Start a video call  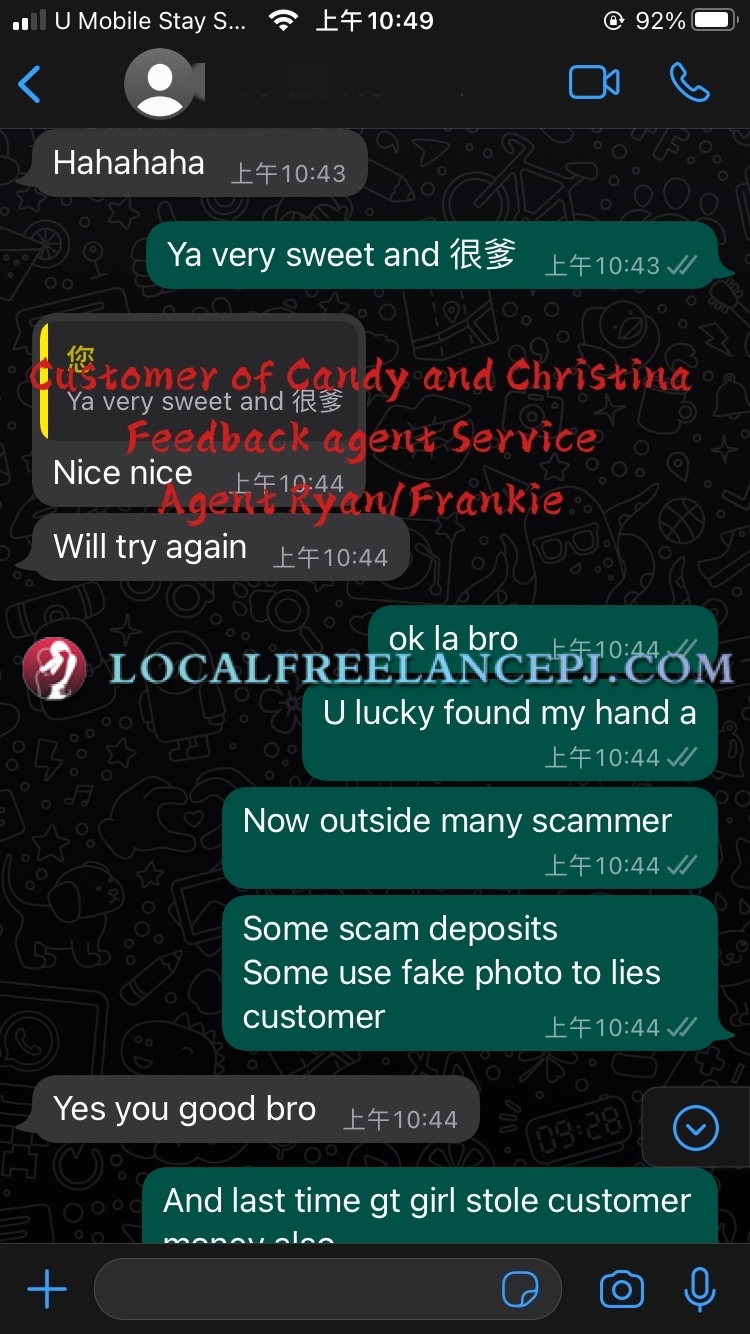(x=594, y=83)
